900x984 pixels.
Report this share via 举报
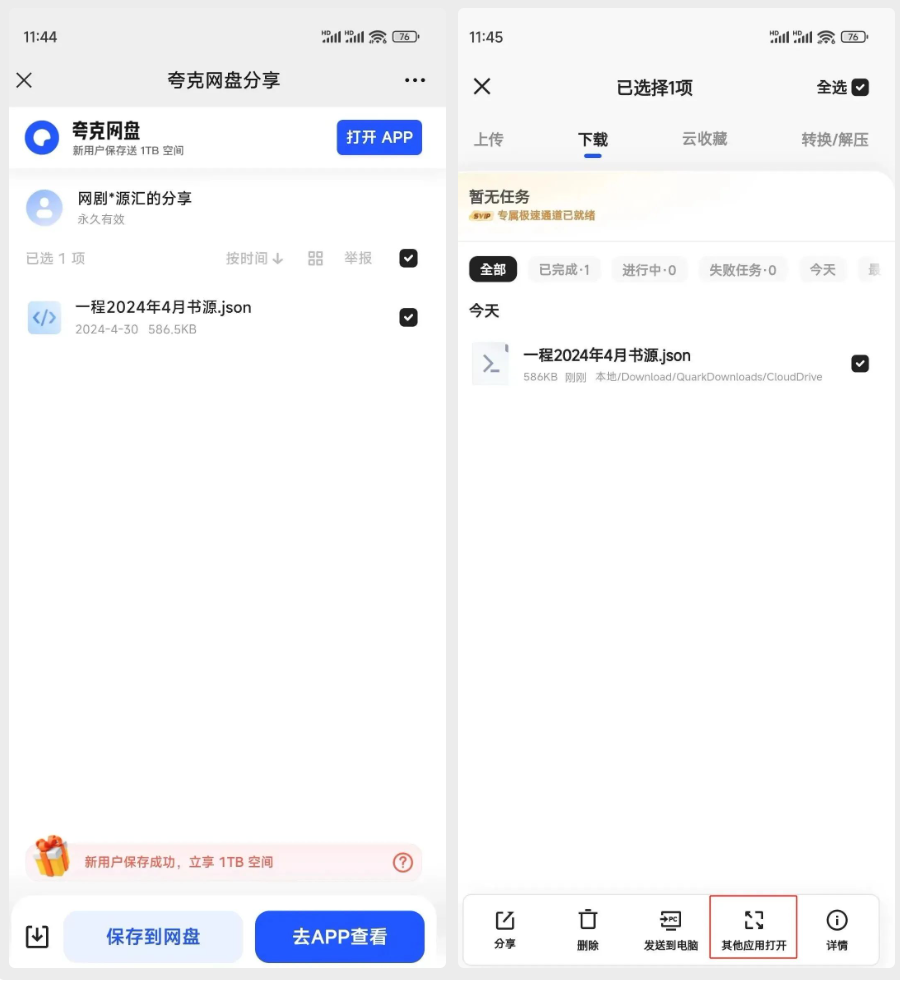[358, 258]
